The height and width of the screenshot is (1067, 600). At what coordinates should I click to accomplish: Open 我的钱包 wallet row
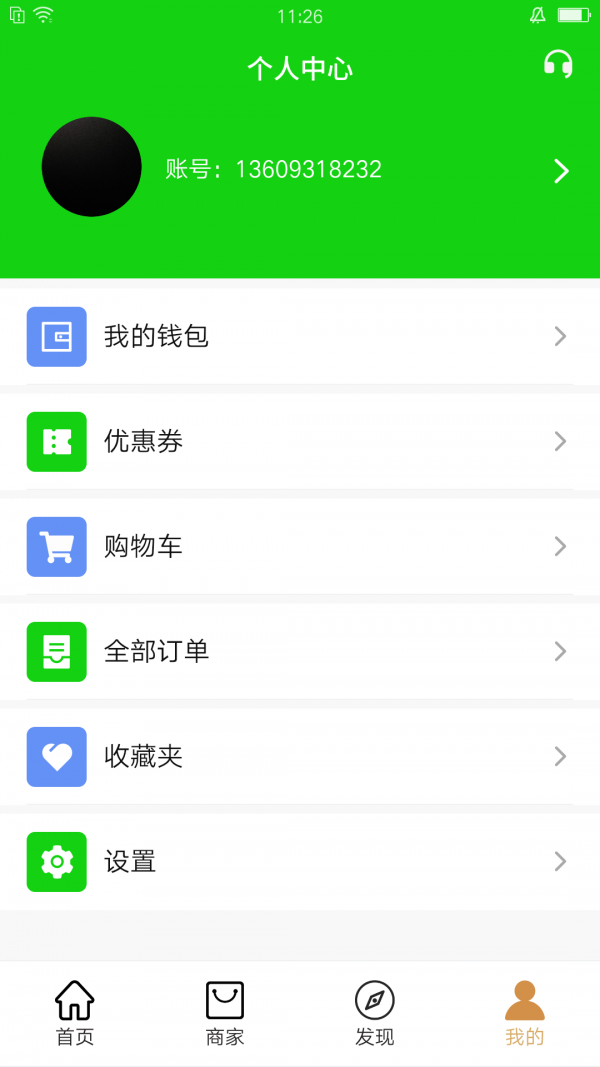(300, 336)
